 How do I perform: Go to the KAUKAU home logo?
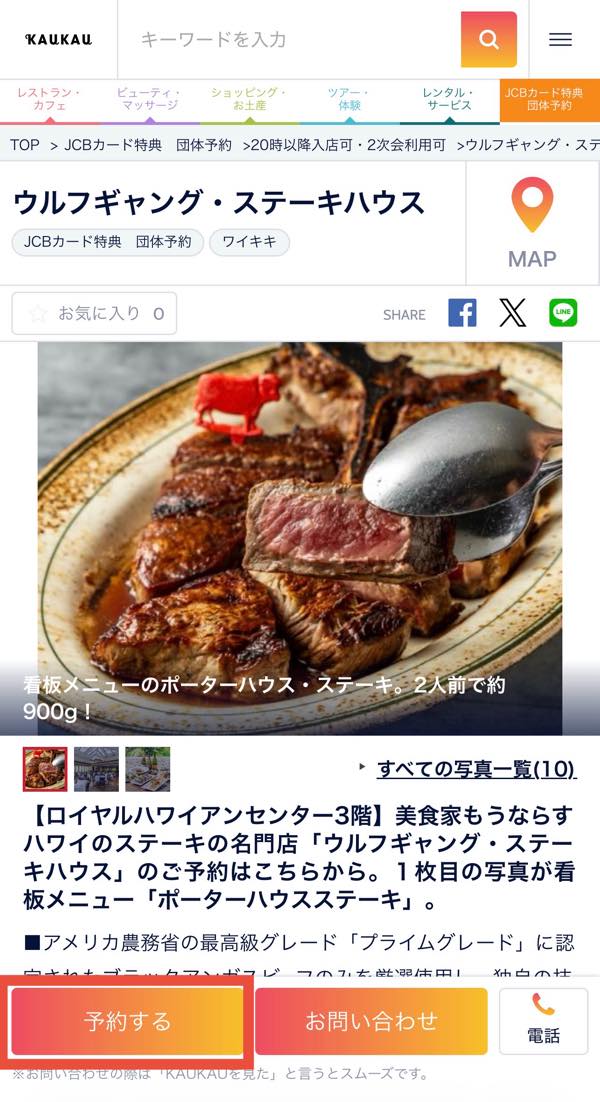58,40
